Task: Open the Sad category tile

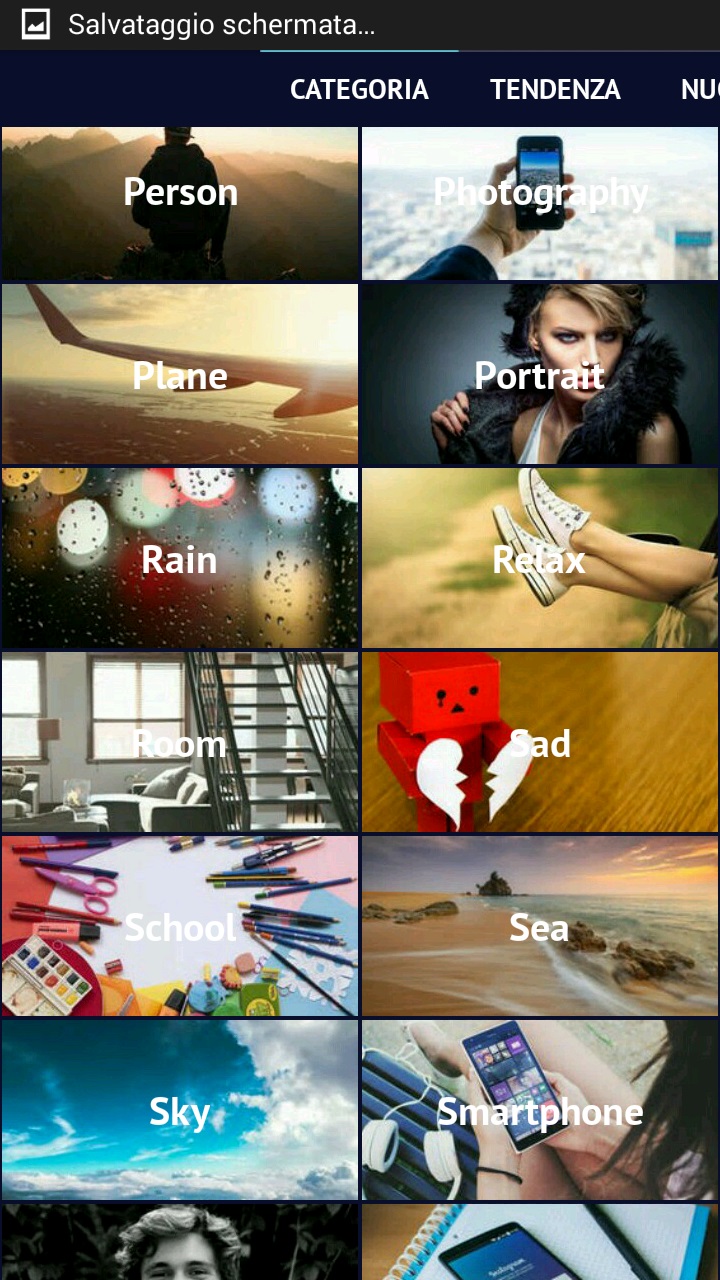Action: pos(540,742)
